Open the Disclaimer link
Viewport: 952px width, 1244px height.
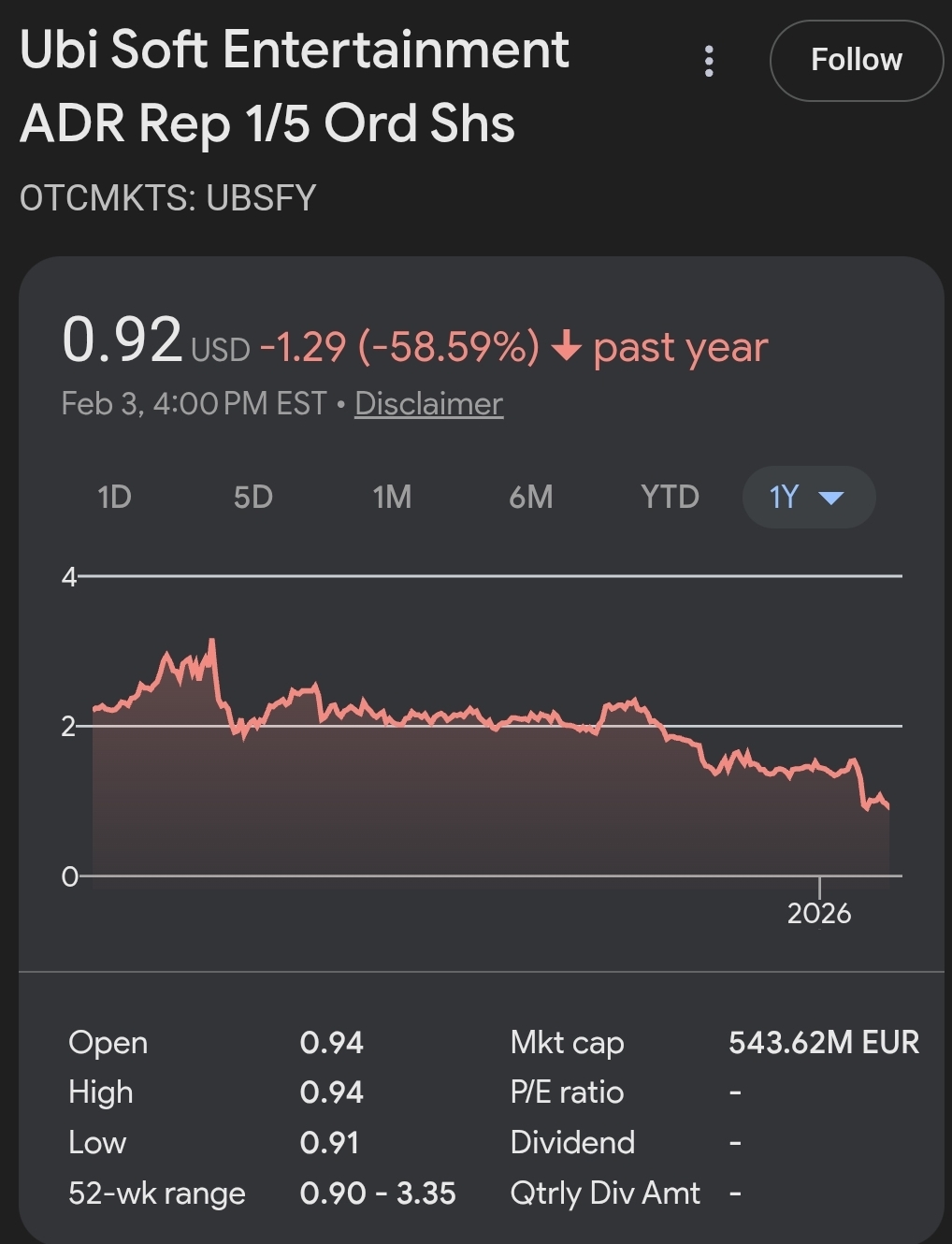point(428,403)
